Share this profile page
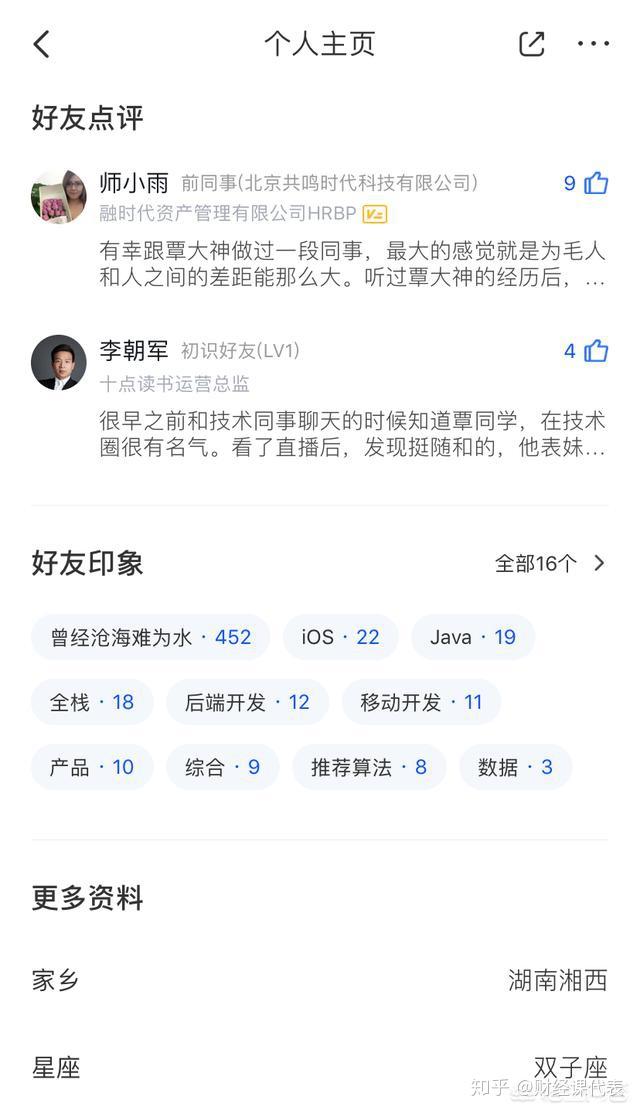Image resolution: width=640 pixels, height=1114 pixels. (531, 43)
